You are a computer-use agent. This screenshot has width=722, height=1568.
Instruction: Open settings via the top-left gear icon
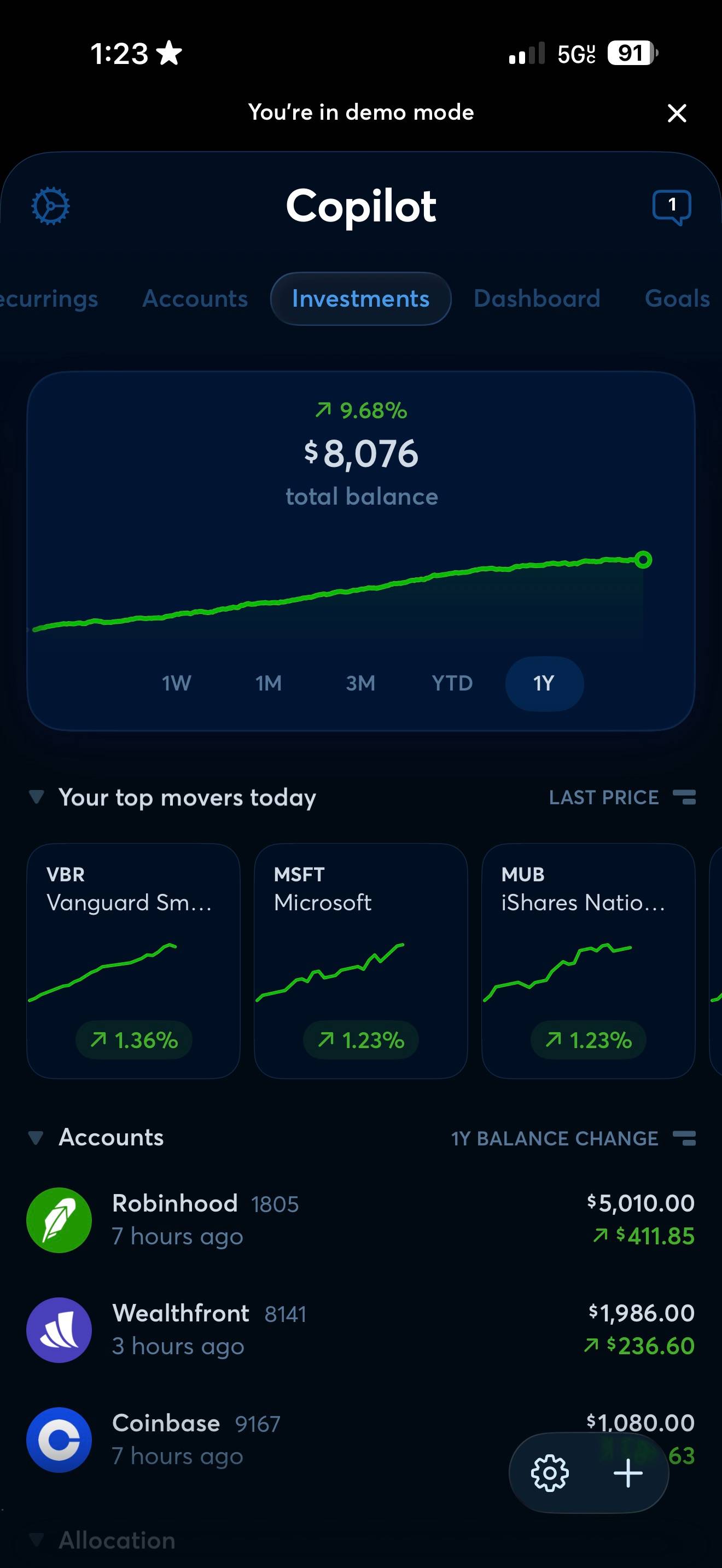tap(50, 206)
